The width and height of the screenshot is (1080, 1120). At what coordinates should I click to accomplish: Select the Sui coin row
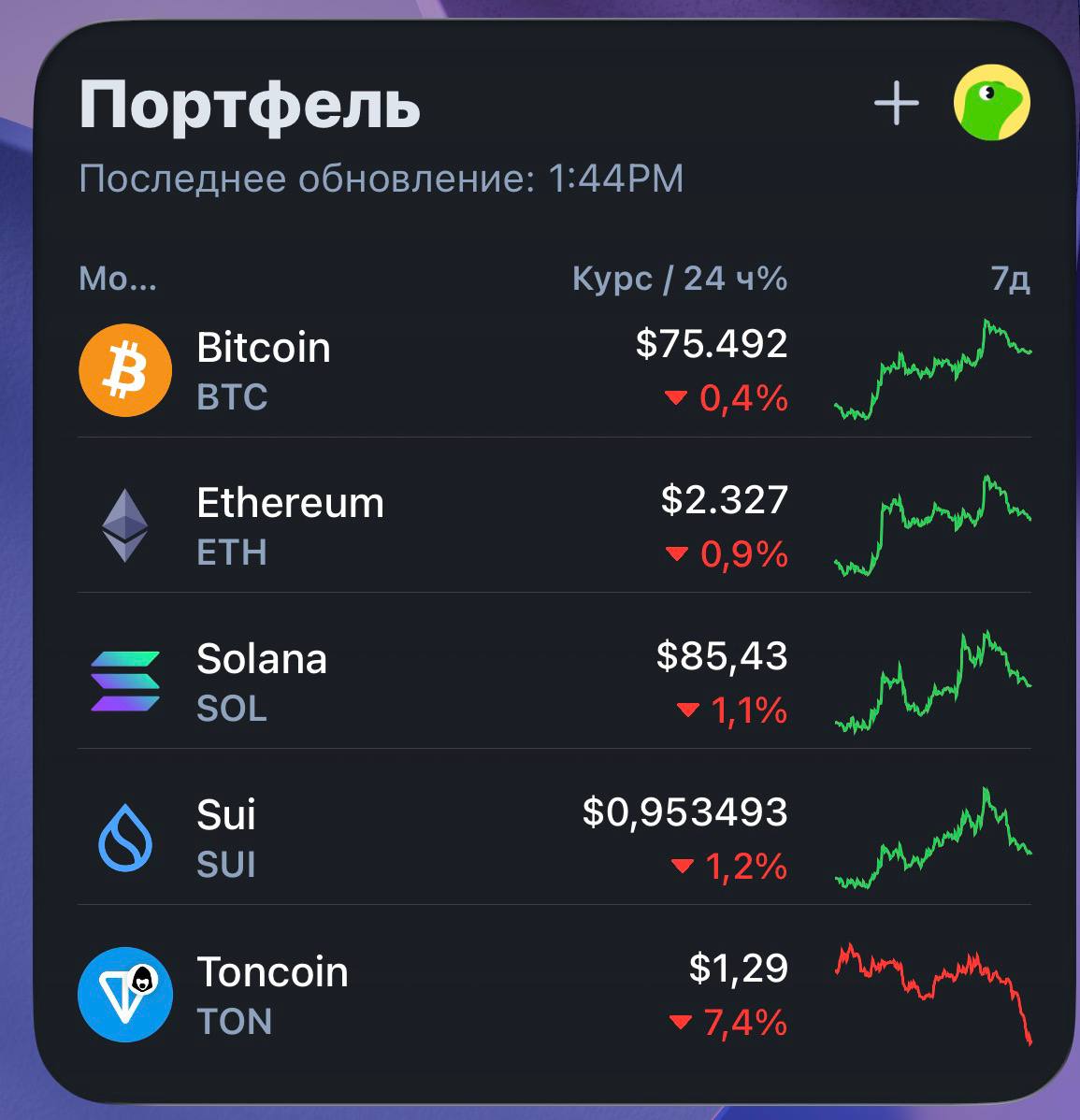coord(554,838)
